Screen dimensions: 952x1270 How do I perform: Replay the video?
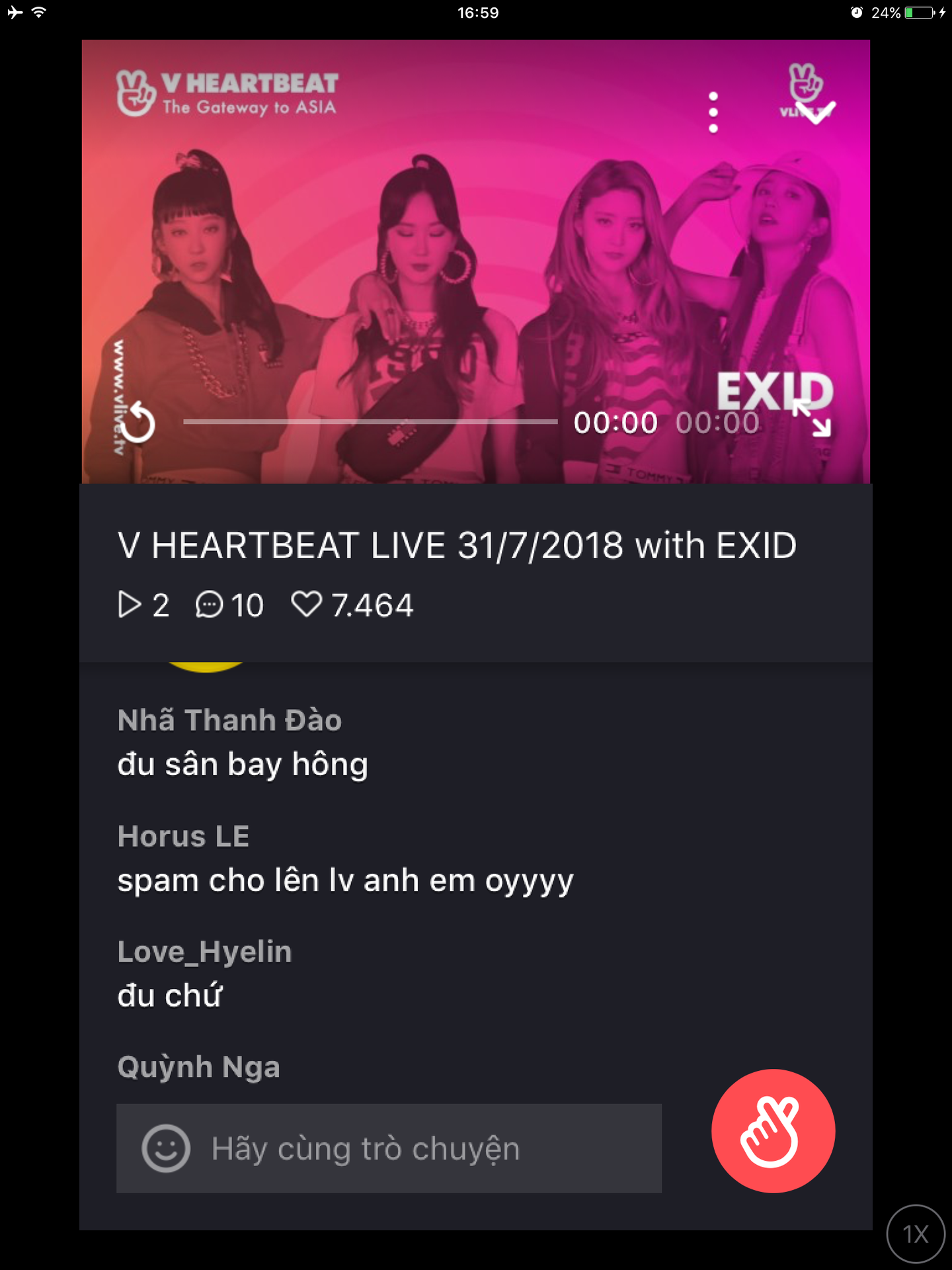[x=138, y=423]
